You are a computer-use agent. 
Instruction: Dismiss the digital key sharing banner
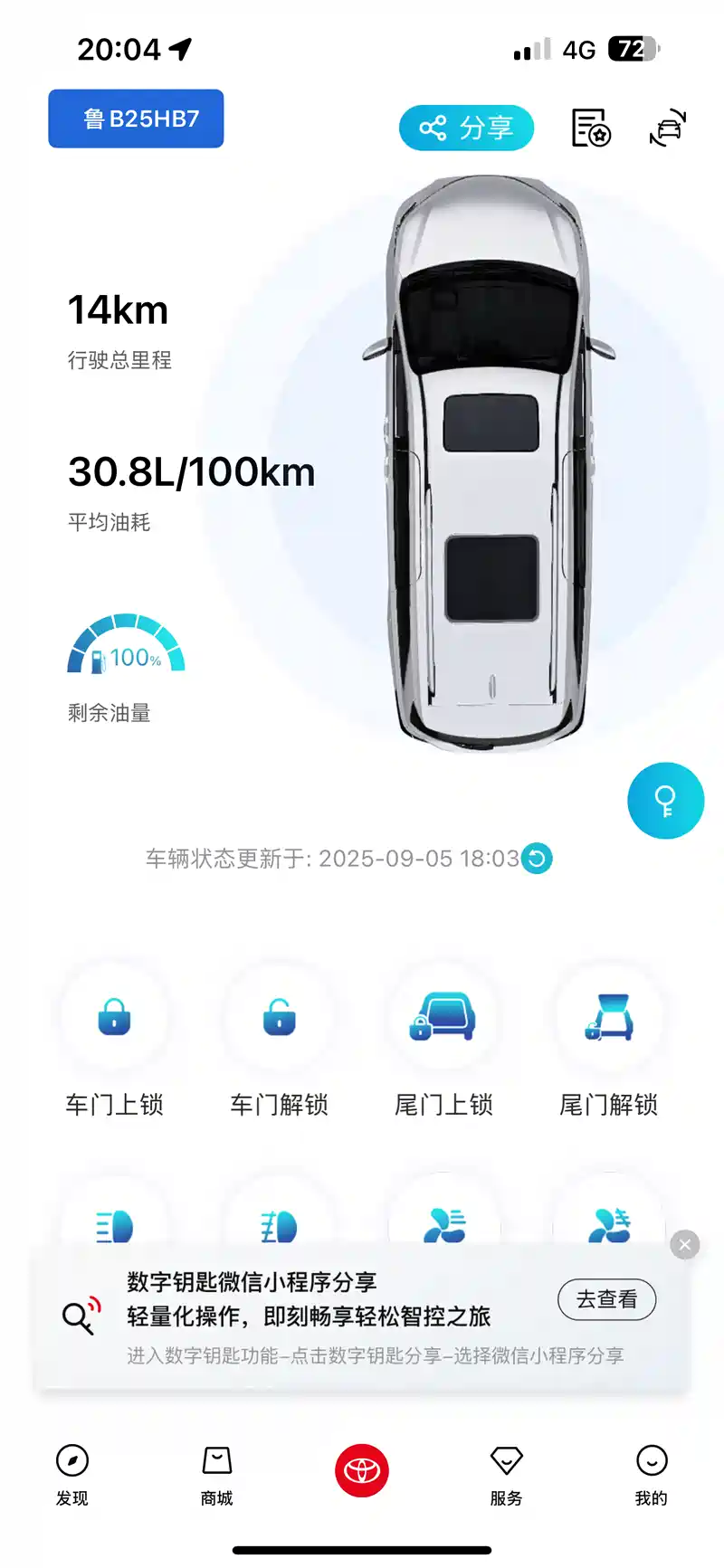(x=685, y=1245)
